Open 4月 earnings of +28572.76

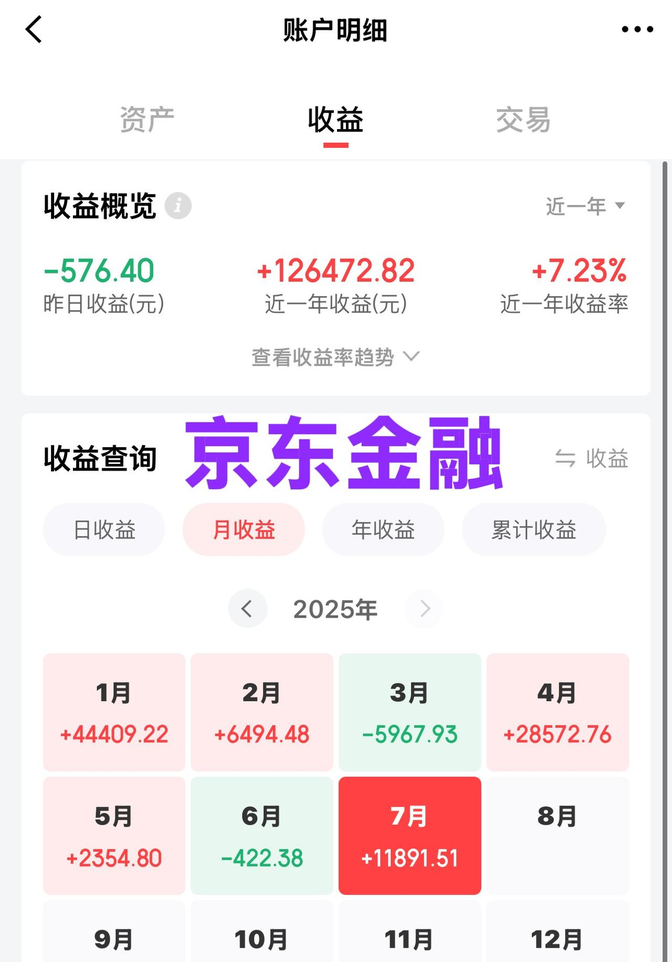(557, 713)
